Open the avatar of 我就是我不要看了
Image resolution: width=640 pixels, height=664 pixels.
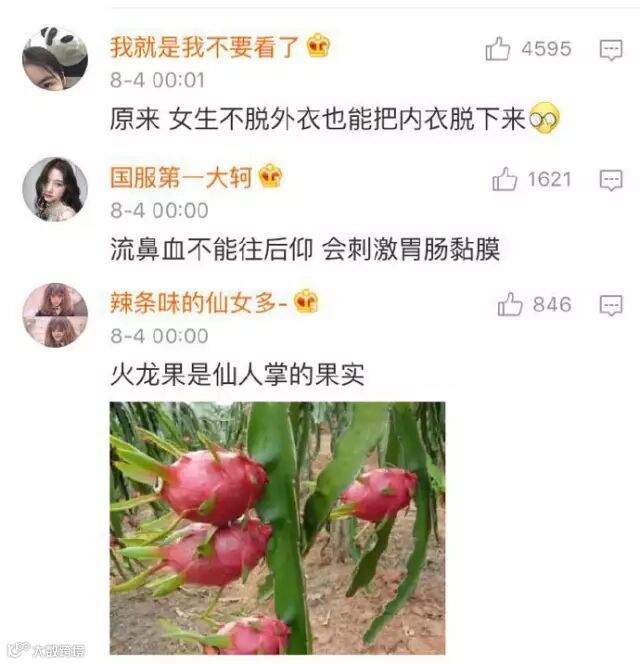[x=54, y=59]
